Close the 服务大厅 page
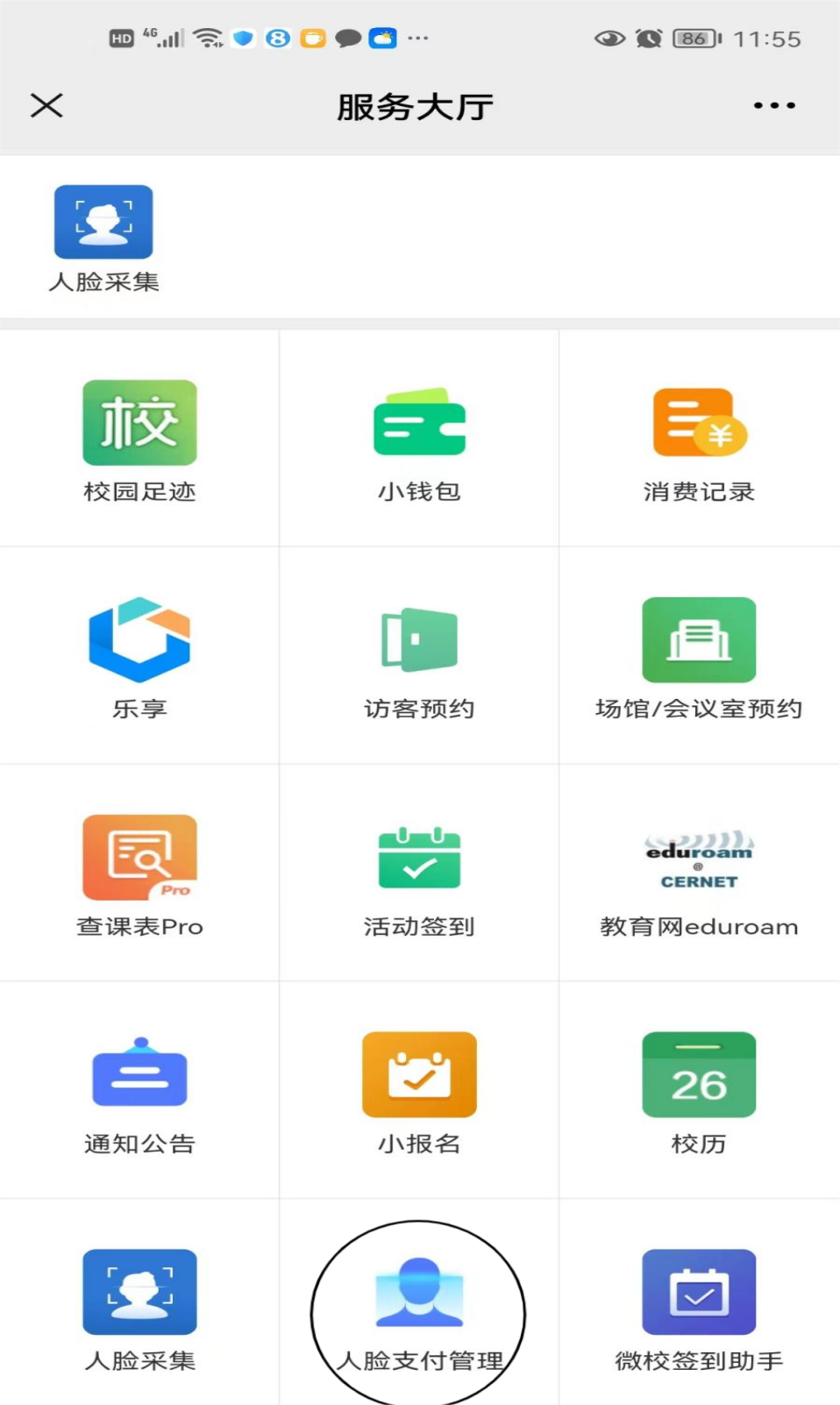This screenshot has height=1405, width=840. [x=46, y=106]
